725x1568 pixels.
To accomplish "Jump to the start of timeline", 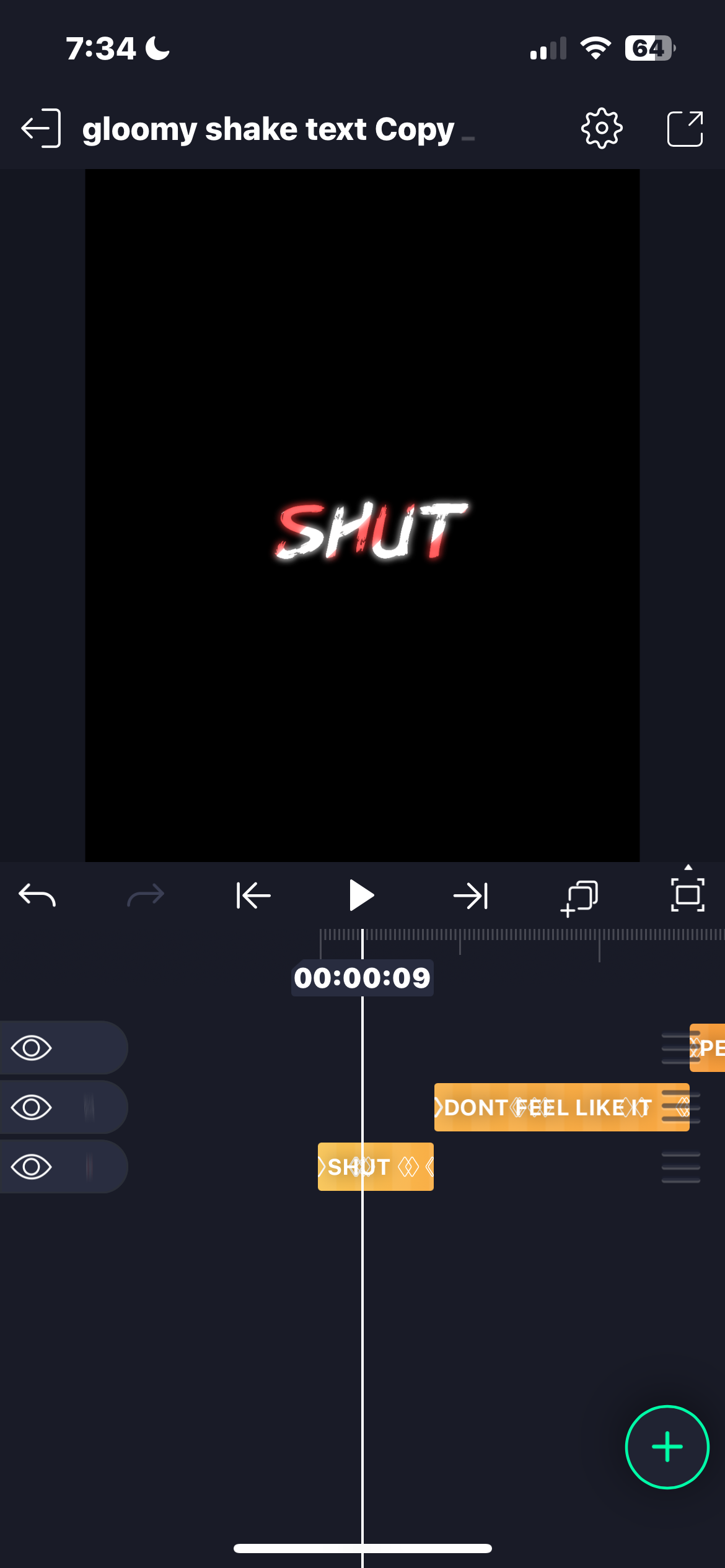I will coord(253,895).
